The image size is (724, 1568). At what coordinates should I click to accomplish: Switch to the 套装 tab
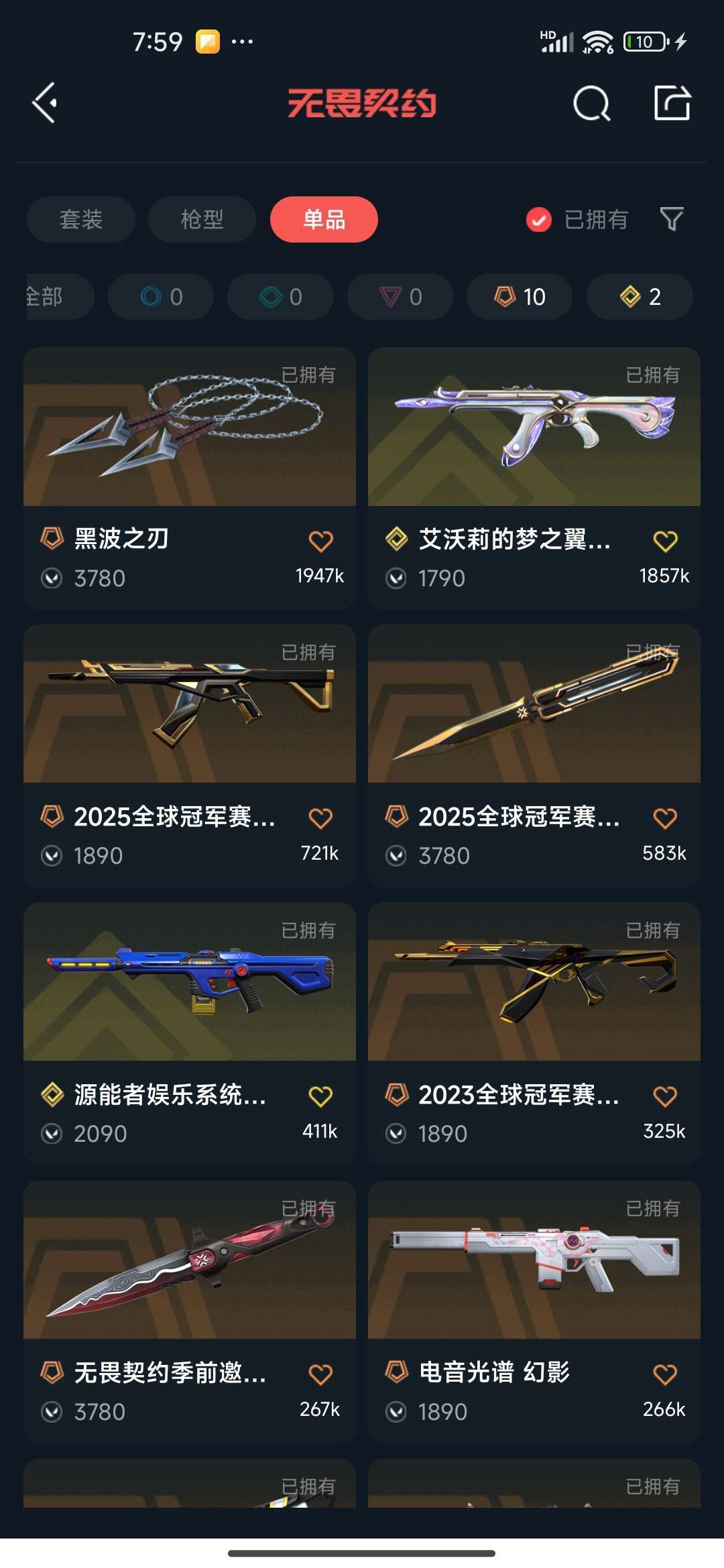tap(81, 219)
